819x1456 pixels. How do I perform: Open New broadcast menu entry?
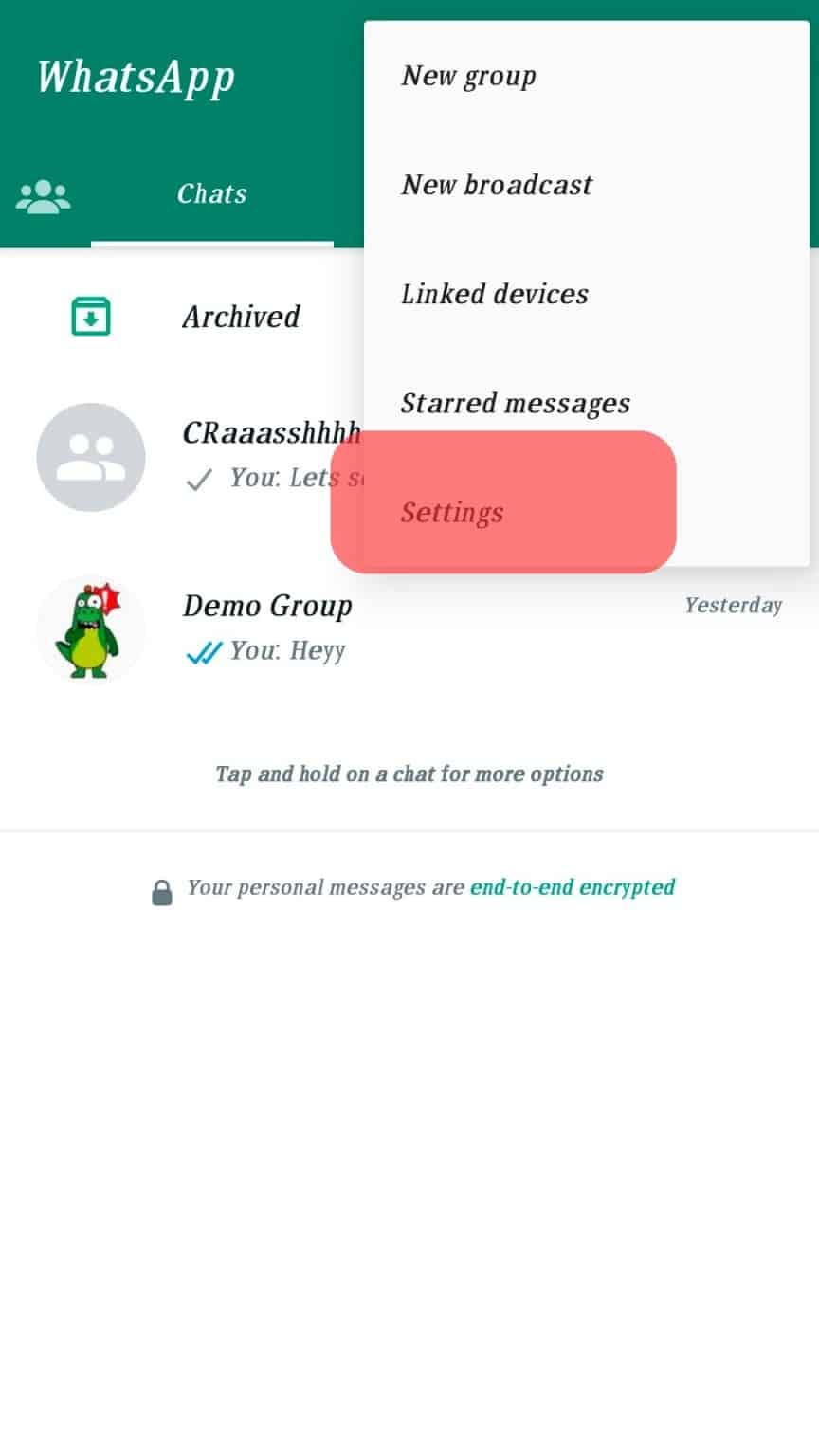coord(497,184)
